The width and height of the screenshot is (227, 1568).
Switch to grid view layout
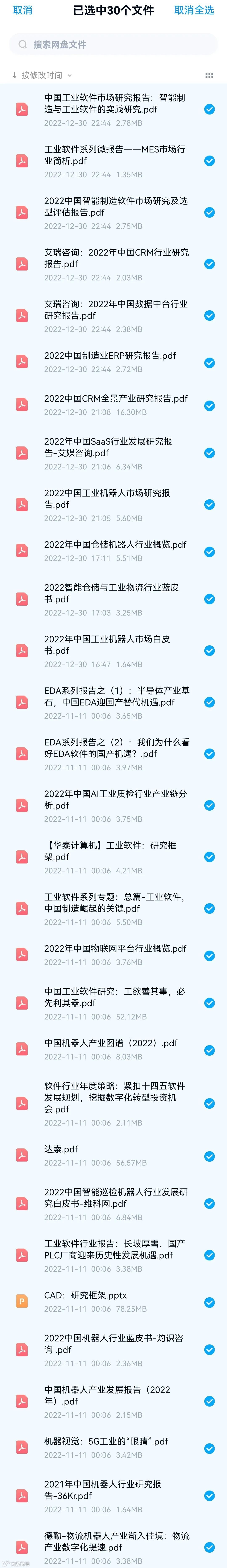coord(209,76)
